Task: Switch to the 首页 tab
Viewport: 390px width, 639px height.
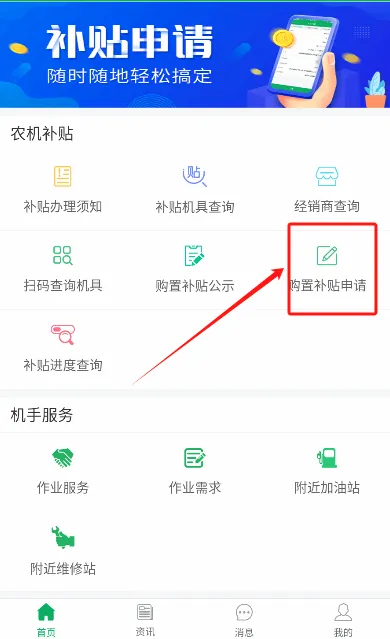Action: pos(46,619)
